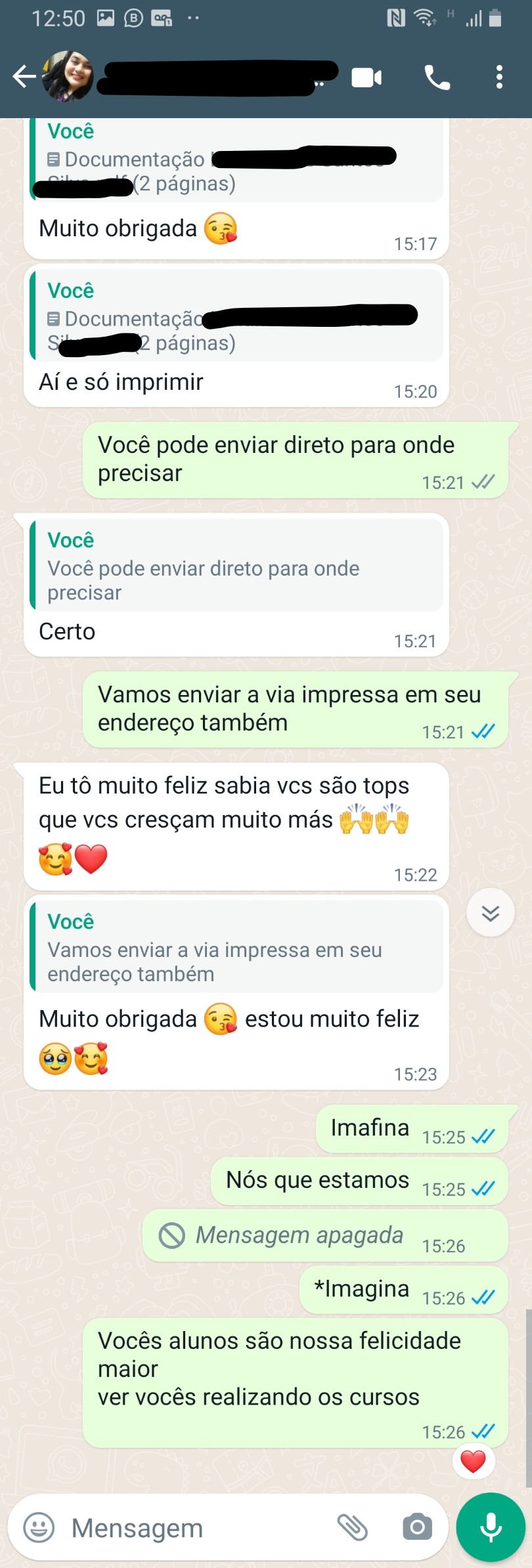Record a voice message
The height and width of the screenshot is (1568, 532).
[490, 1527]
